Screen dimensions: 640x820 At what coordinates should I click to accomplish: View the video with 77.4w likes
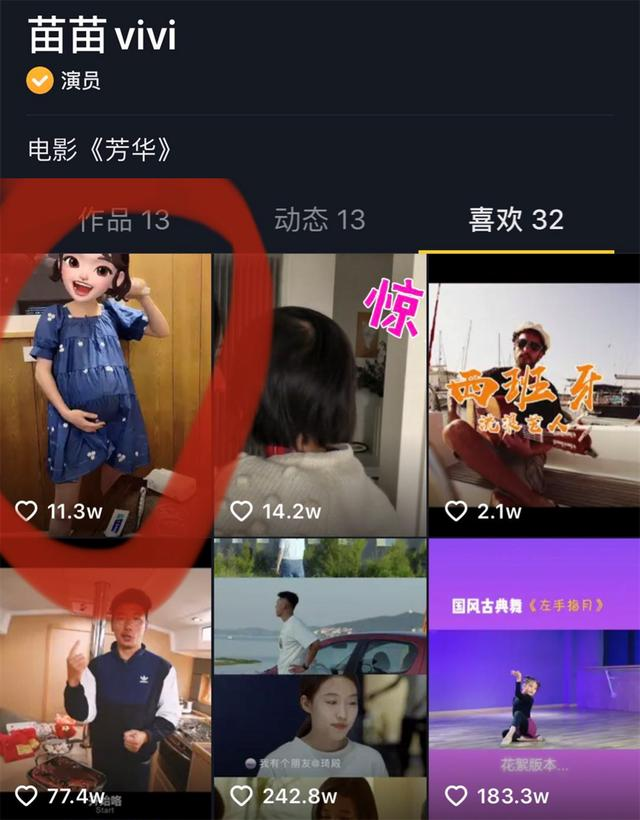click(105, 680)
